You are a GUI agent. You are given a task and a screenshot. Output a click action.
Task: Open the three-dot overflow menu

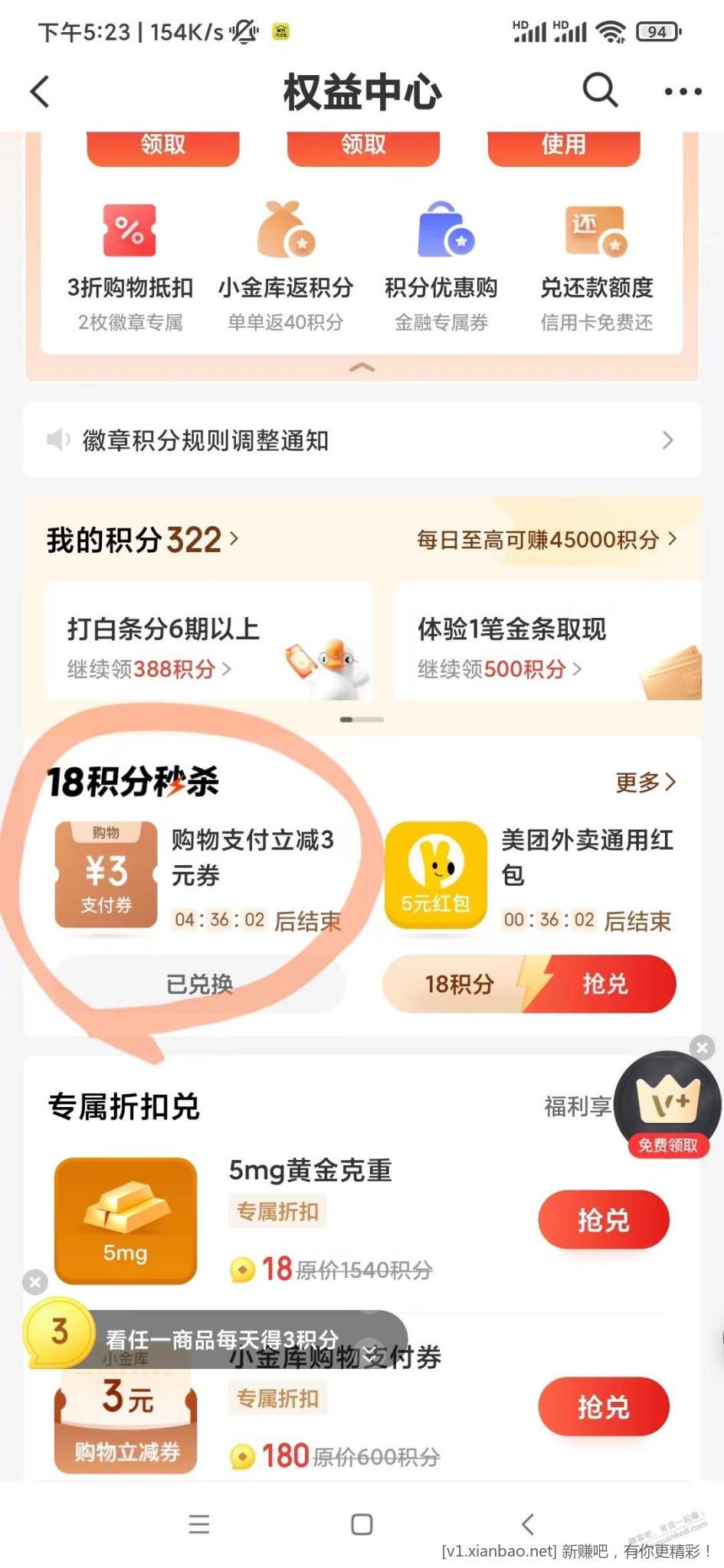click(682, 92)
